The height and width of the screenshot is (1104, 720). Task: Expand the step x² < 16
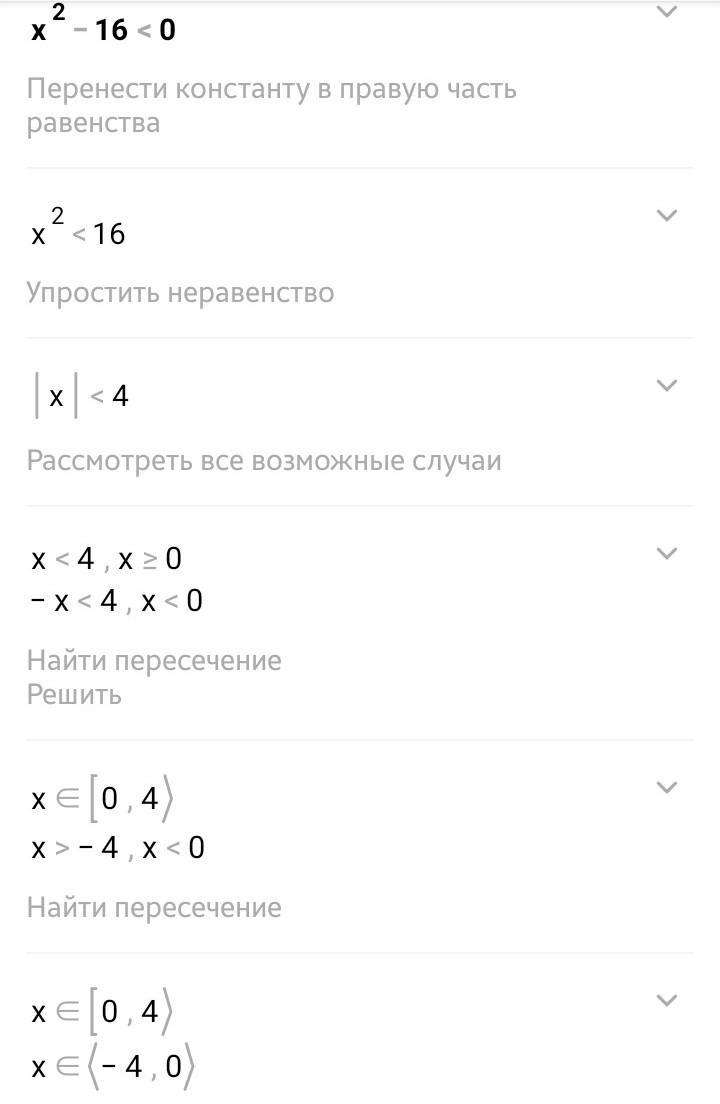(666, 215)
